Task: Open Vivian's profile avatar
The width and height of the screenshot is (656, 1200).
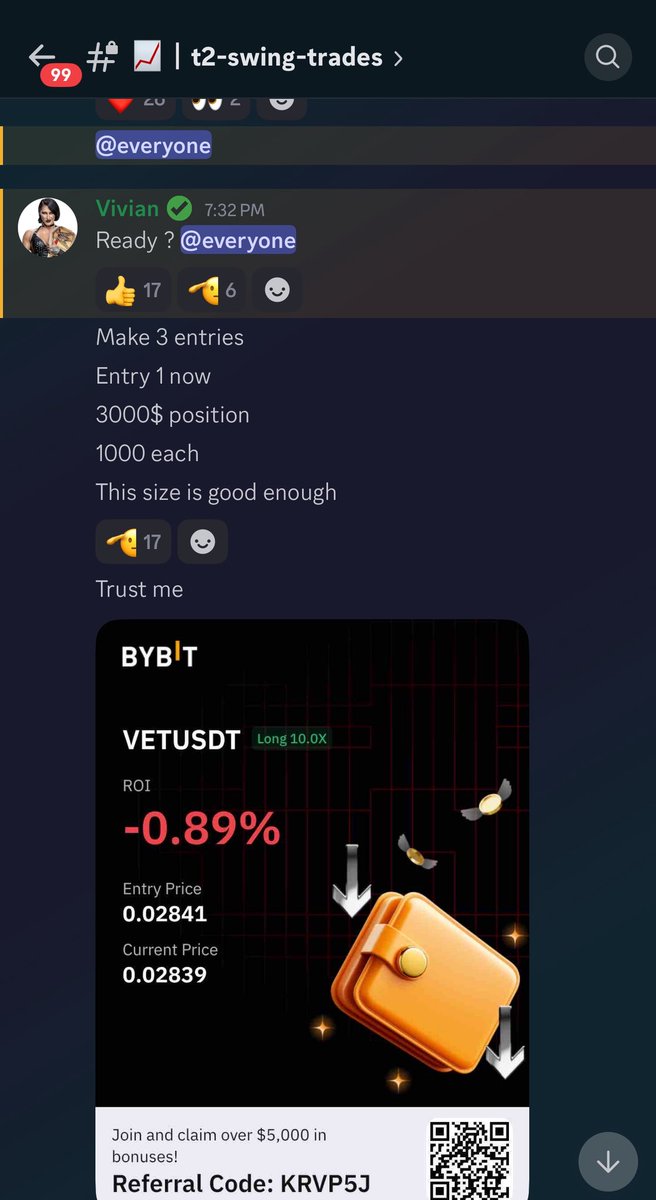Action: point(47,227)
